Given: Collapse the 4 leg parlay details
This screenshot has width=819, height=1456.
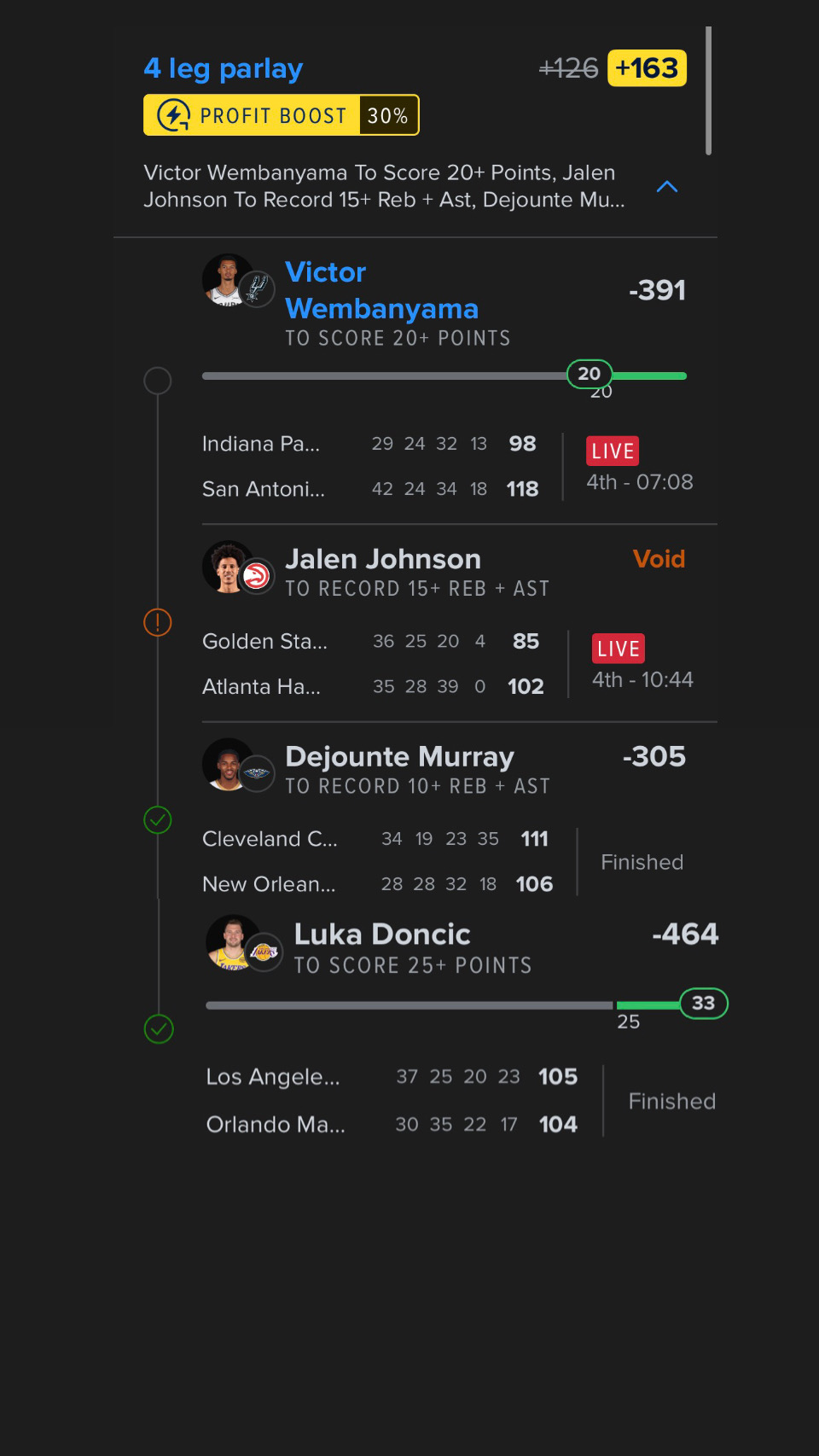Looking at the screenshot, I should pos(667,187).
